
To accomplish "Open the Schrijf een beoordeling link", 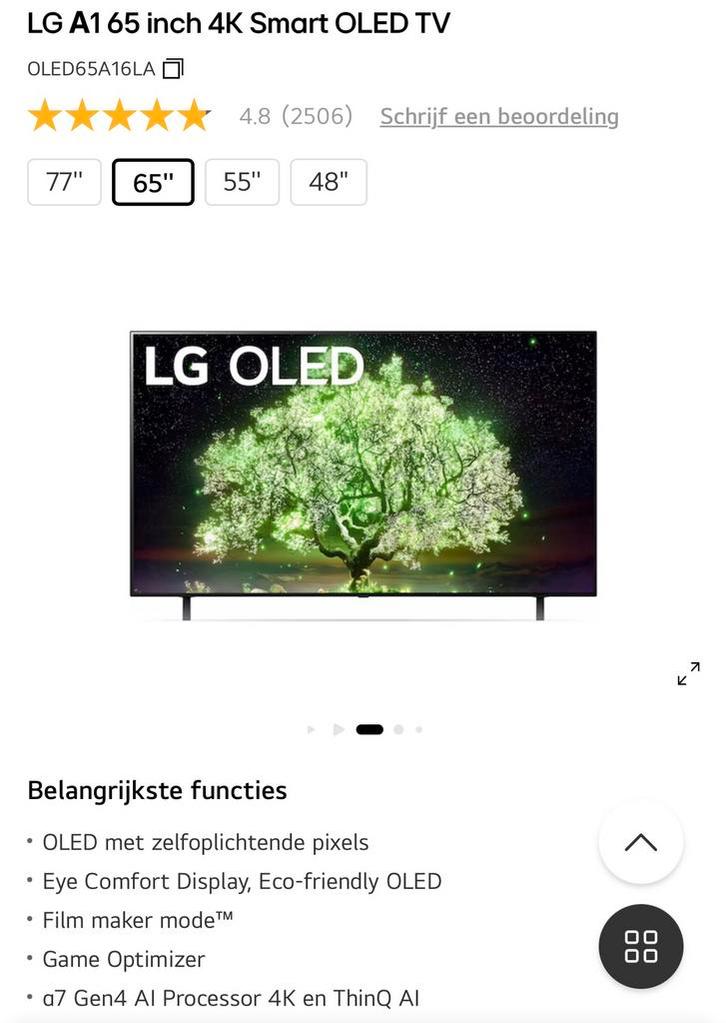I will pos(499,117).
